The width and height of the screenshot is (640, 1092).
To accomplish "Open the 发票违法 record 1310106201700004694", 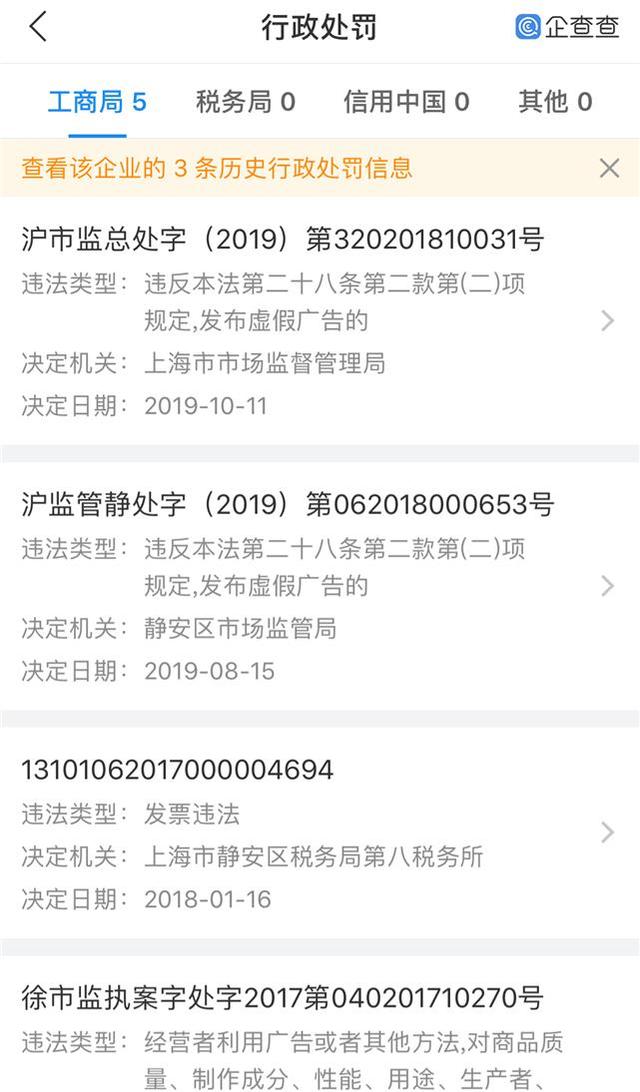I will coord(320,833).
